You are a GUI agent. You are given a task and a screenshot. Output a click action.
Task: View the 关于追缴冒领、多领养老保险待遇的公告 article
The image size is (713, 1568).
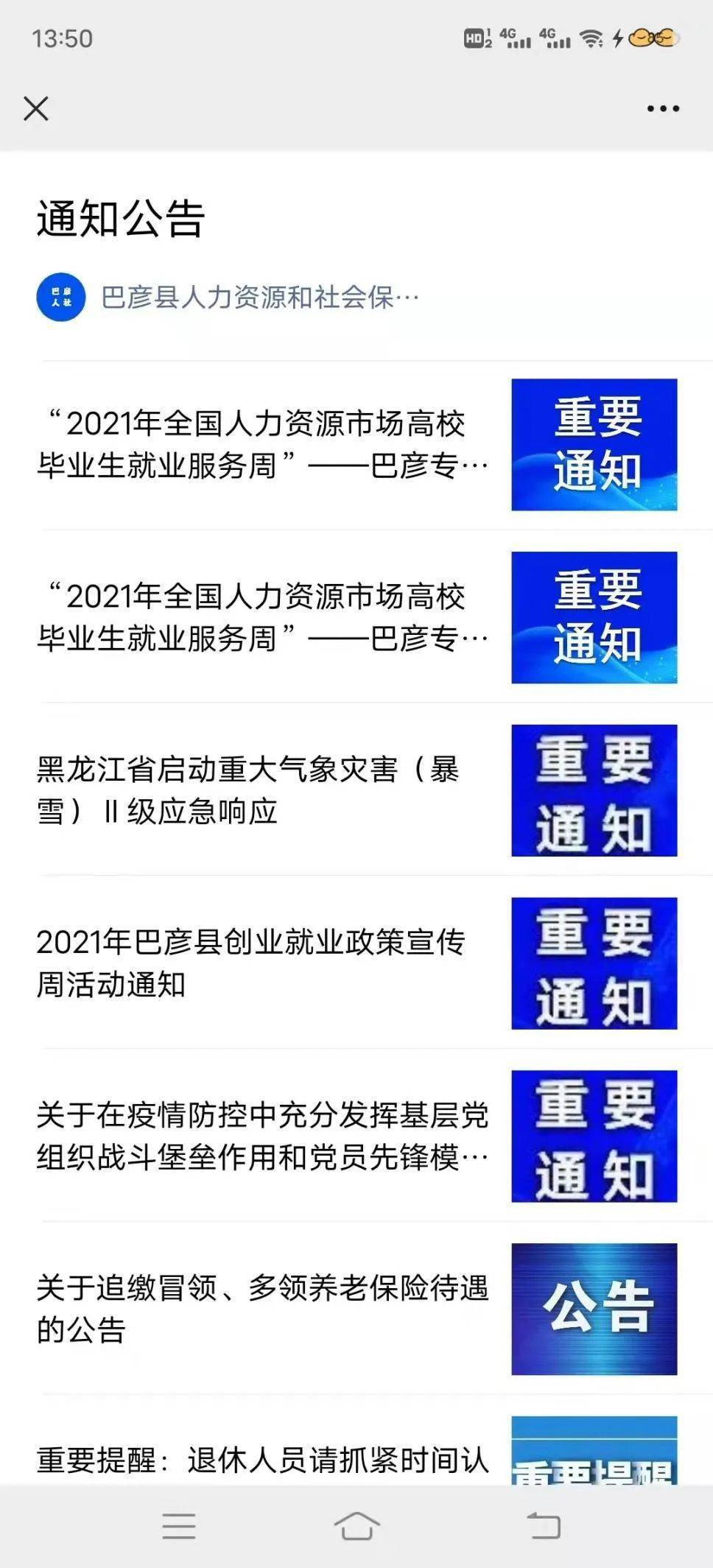pos(262,1309)
